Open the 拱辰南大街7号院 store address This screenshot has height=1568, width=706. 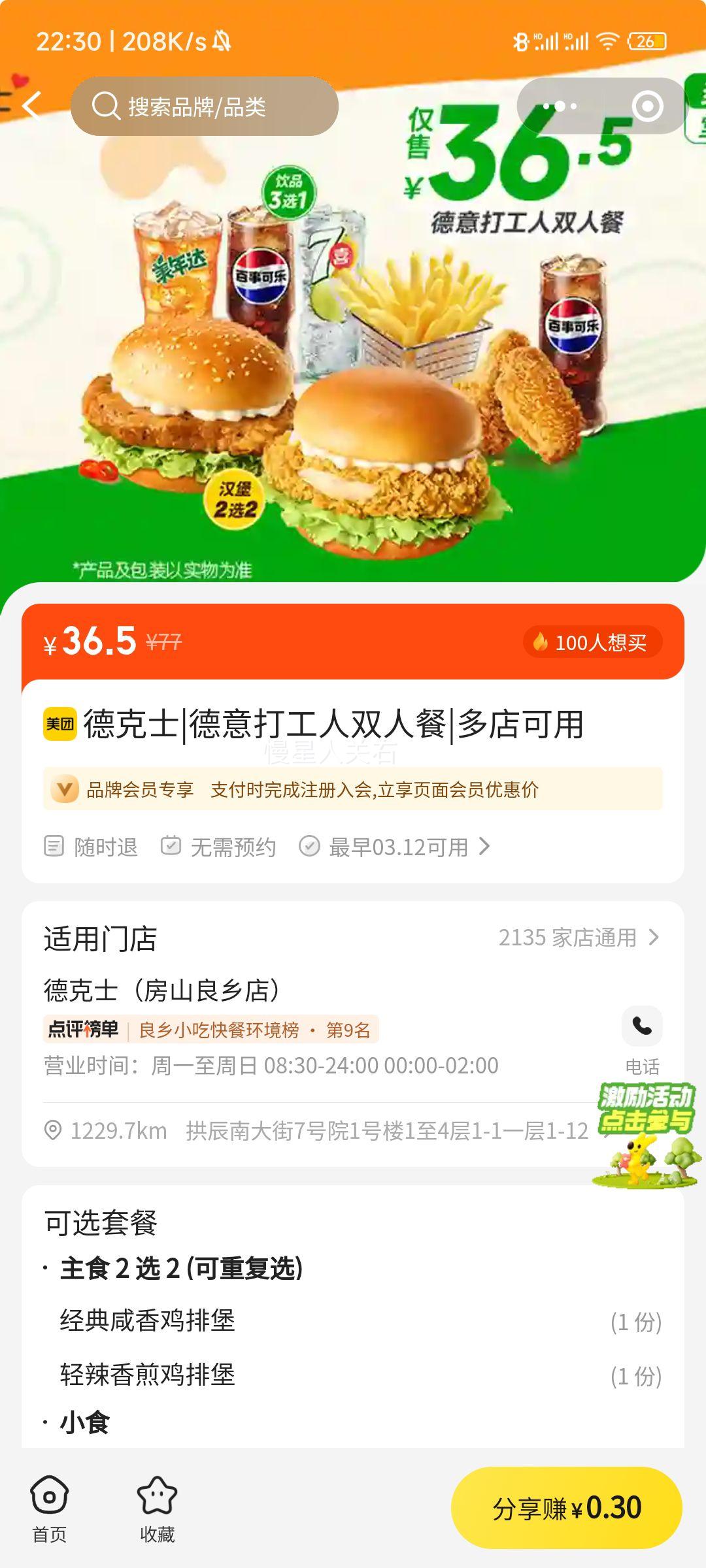click(x=386, y=1131)
